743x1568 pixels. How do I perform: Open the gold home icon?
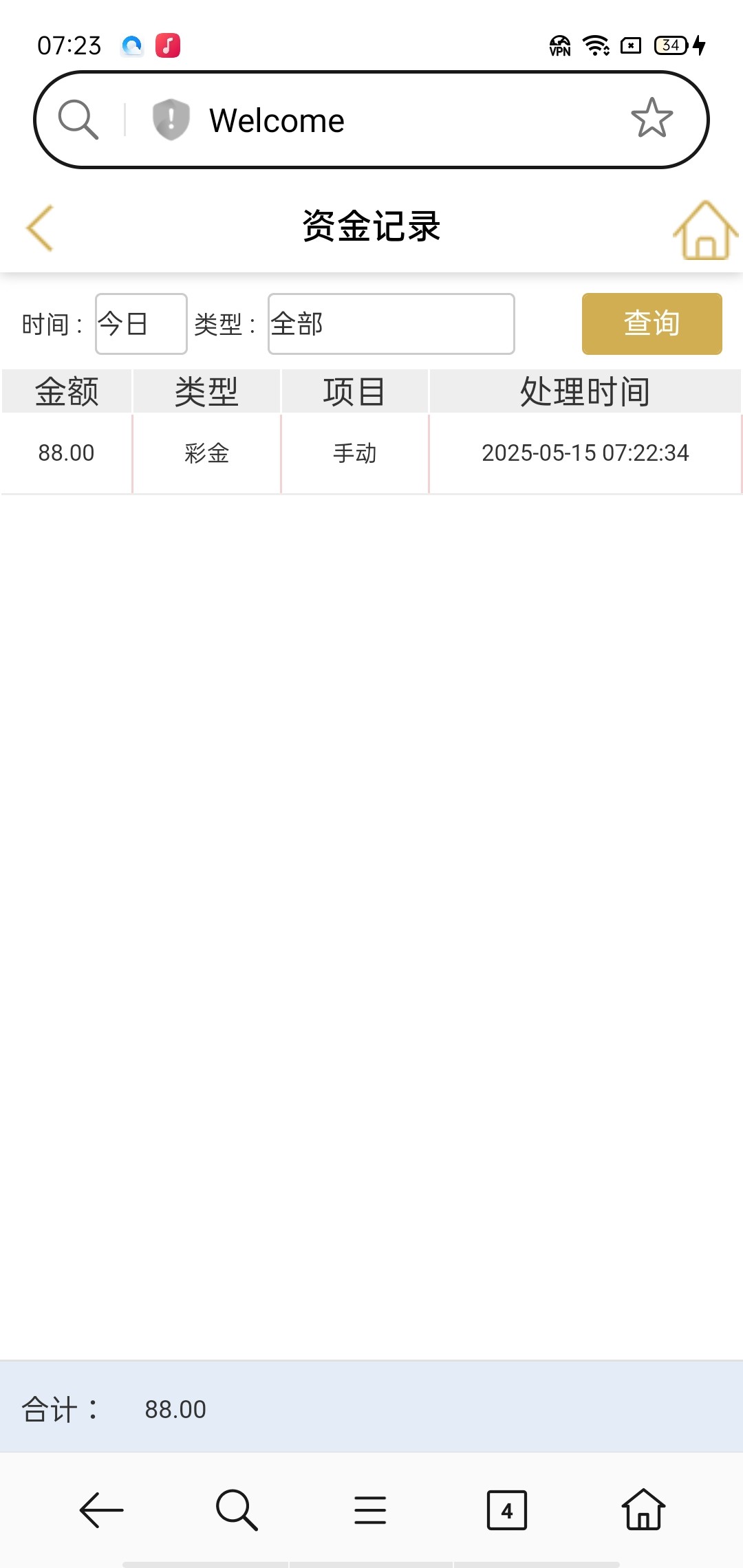[x=704, y=230]
